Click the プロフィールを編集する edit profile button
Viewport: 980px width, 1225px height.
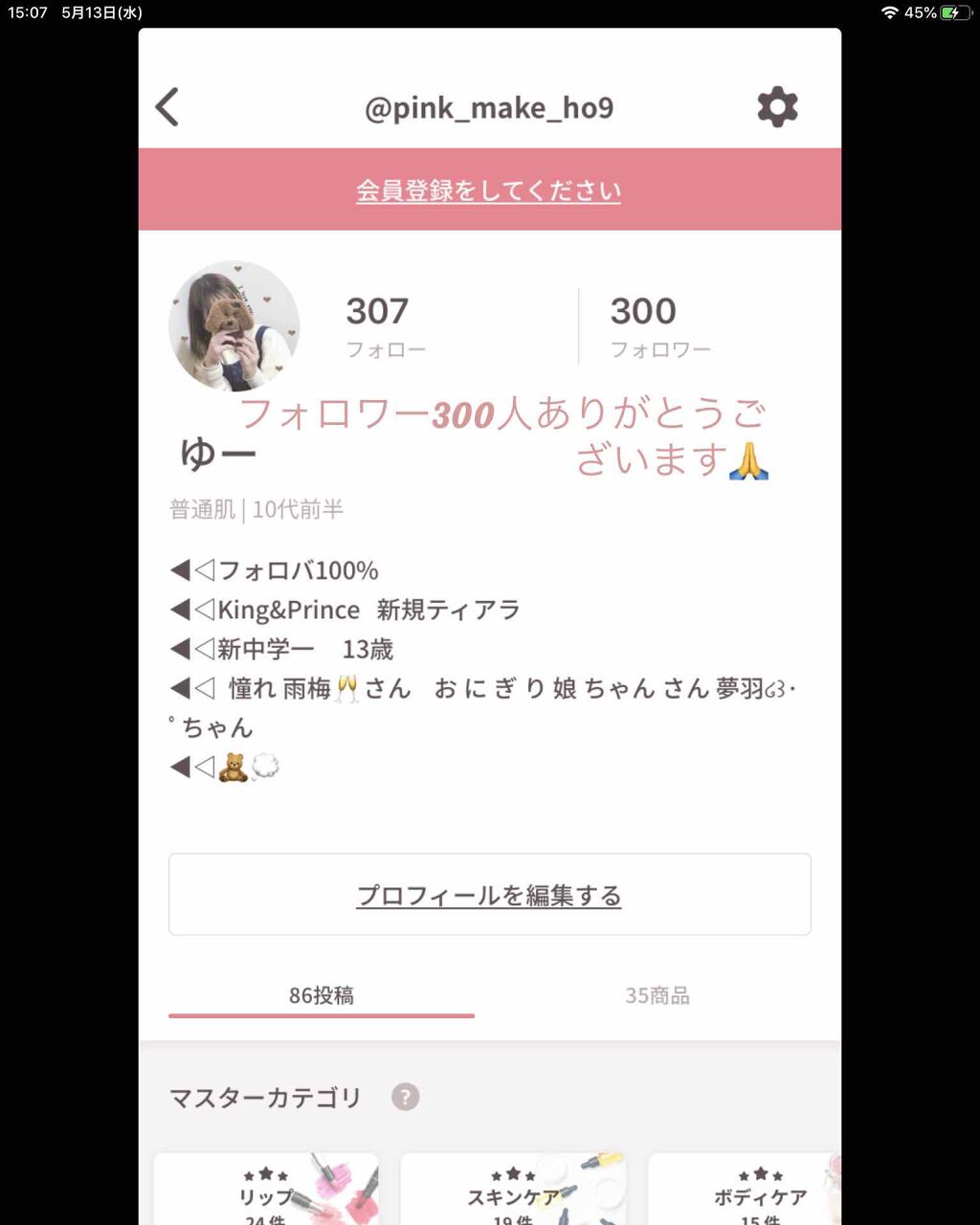[489, 894]
